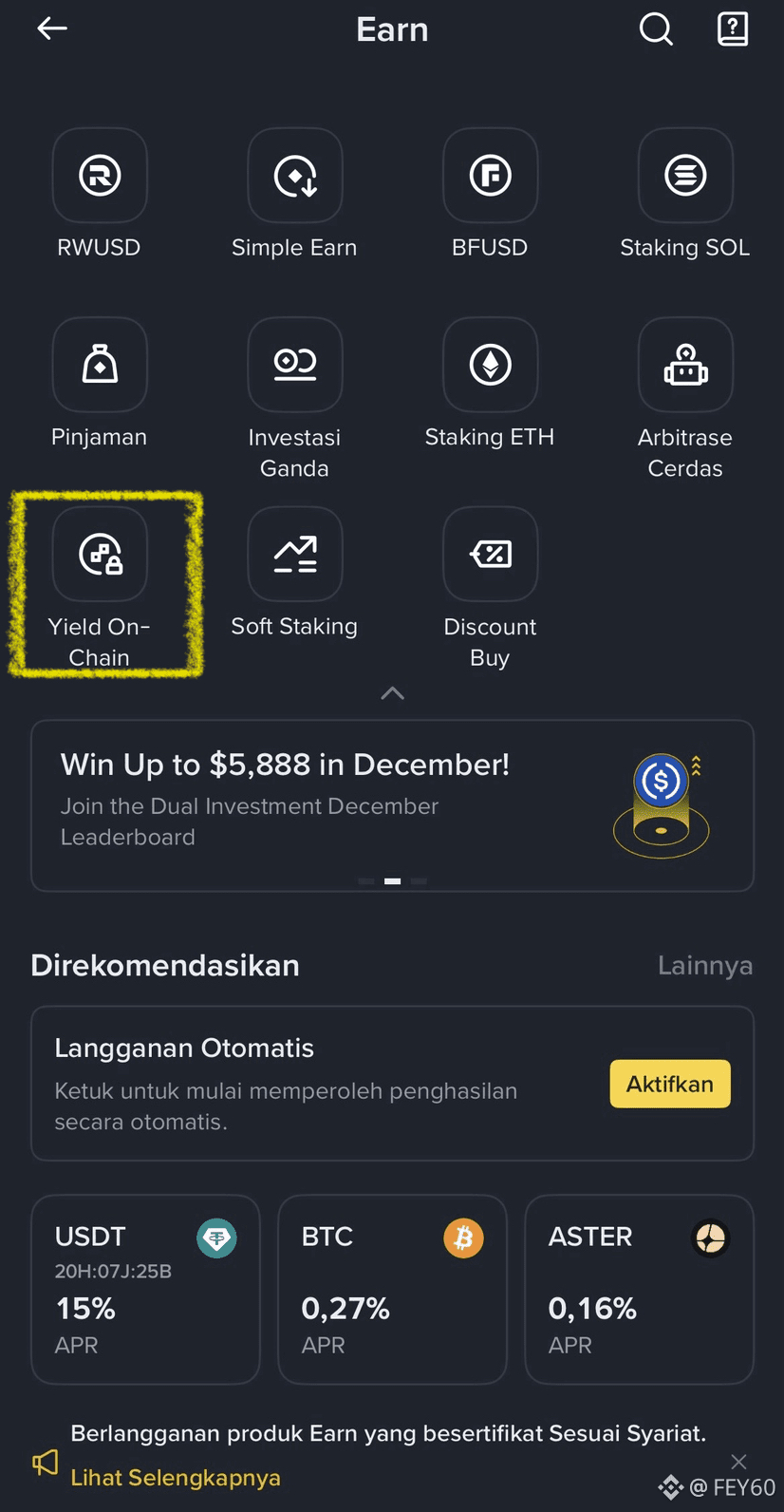View Lainnya recommended products

704,966
